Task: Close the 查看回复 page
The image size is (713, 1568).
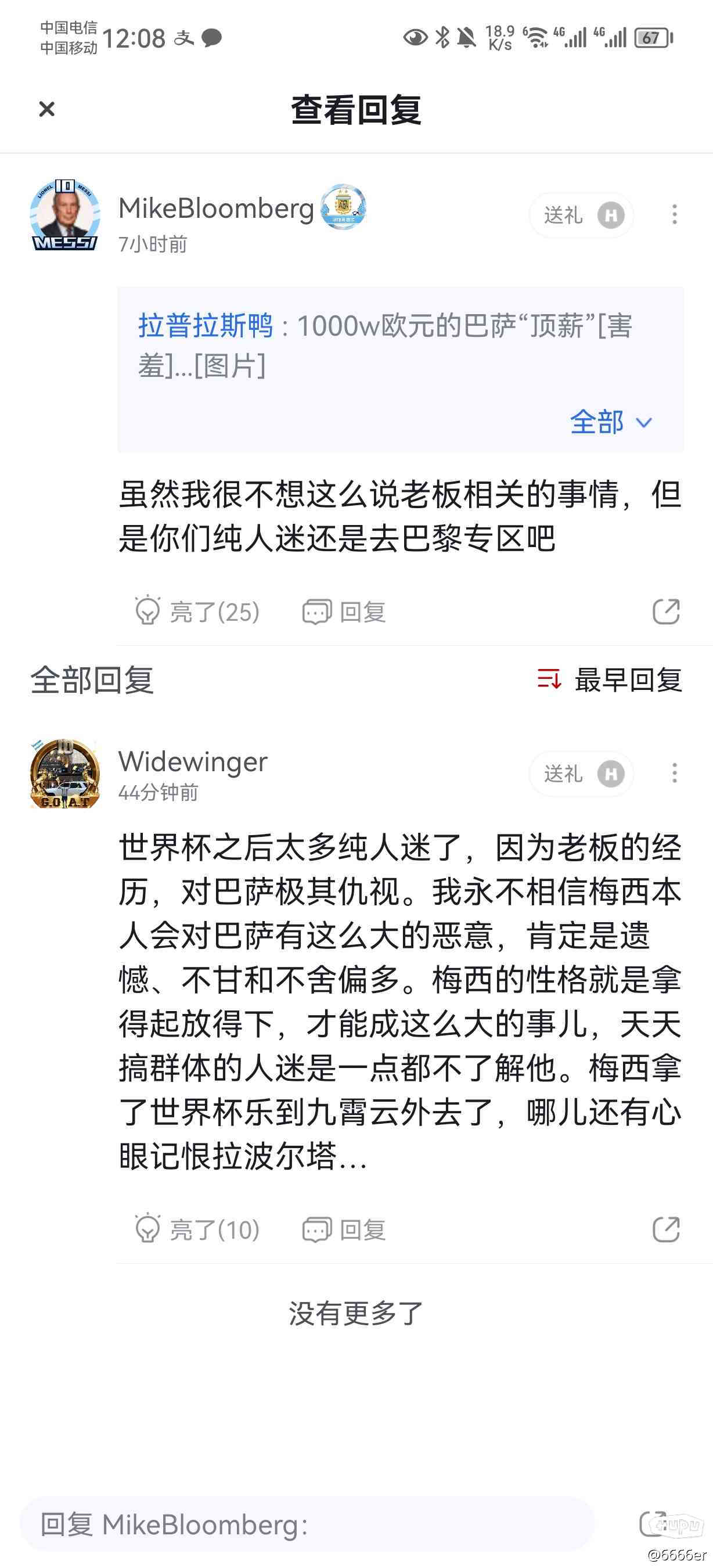Action: pos(47,110)
